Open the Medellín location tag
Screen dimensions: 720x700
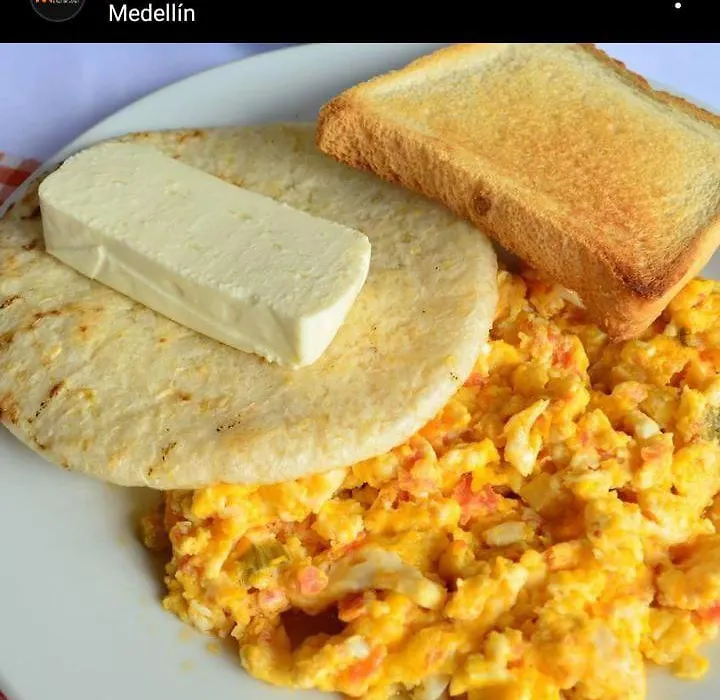point(152,14)
